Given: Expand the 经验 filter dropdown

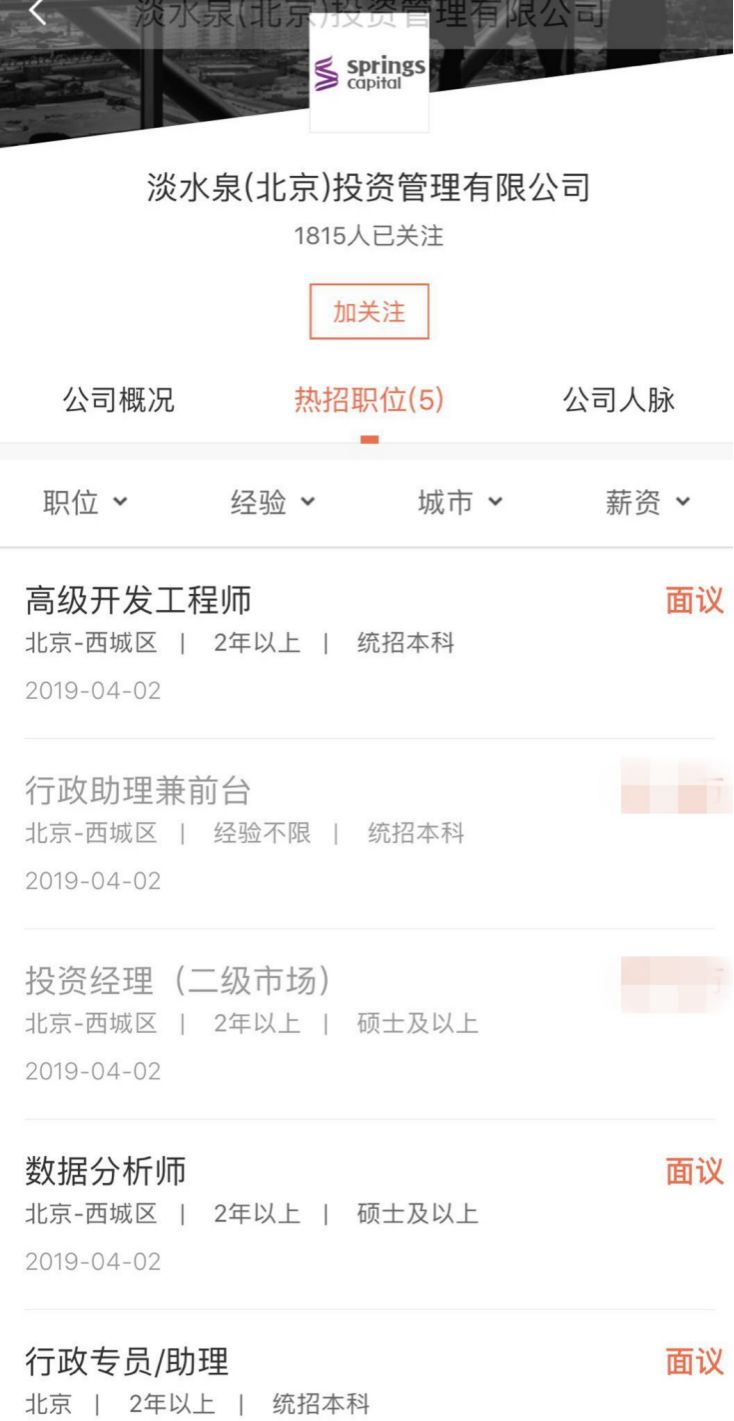Looking at the screenshot, I should [x=273, y=502].
